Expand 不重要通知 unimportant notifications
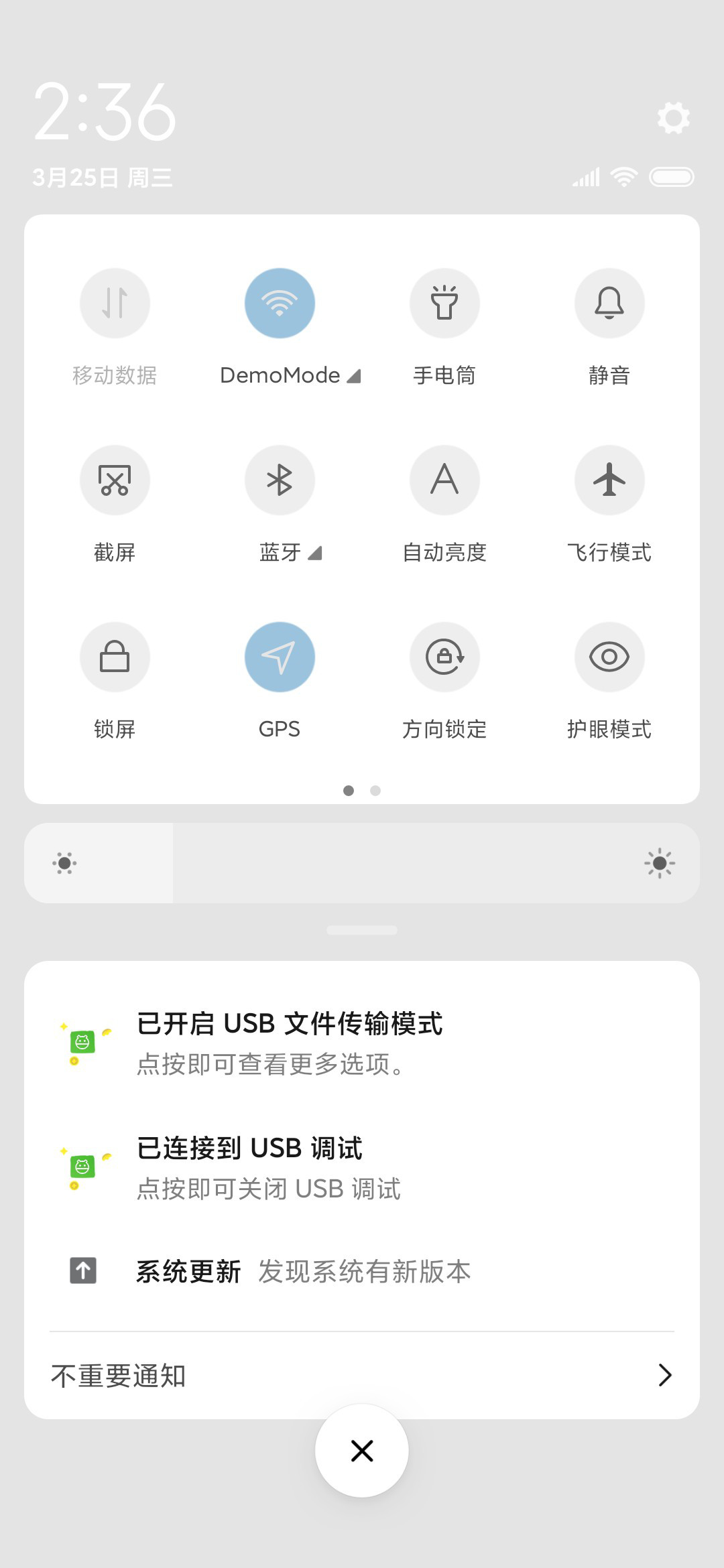 pos(362,1375)
